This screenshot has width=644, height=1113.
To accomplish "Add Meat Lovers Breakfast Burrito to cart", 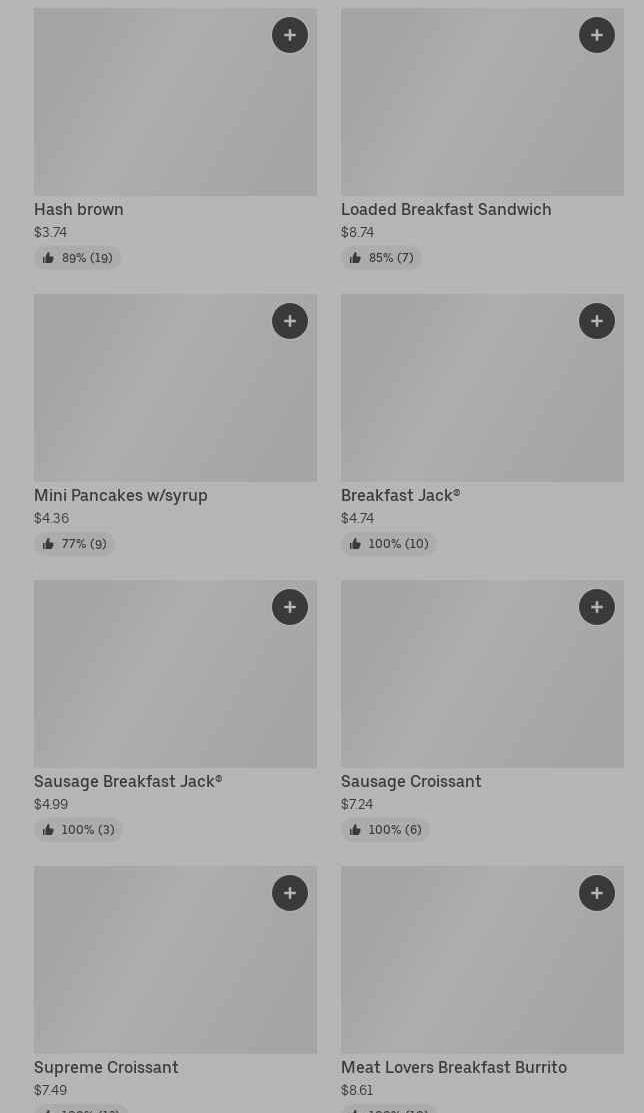I will [597, 893].
